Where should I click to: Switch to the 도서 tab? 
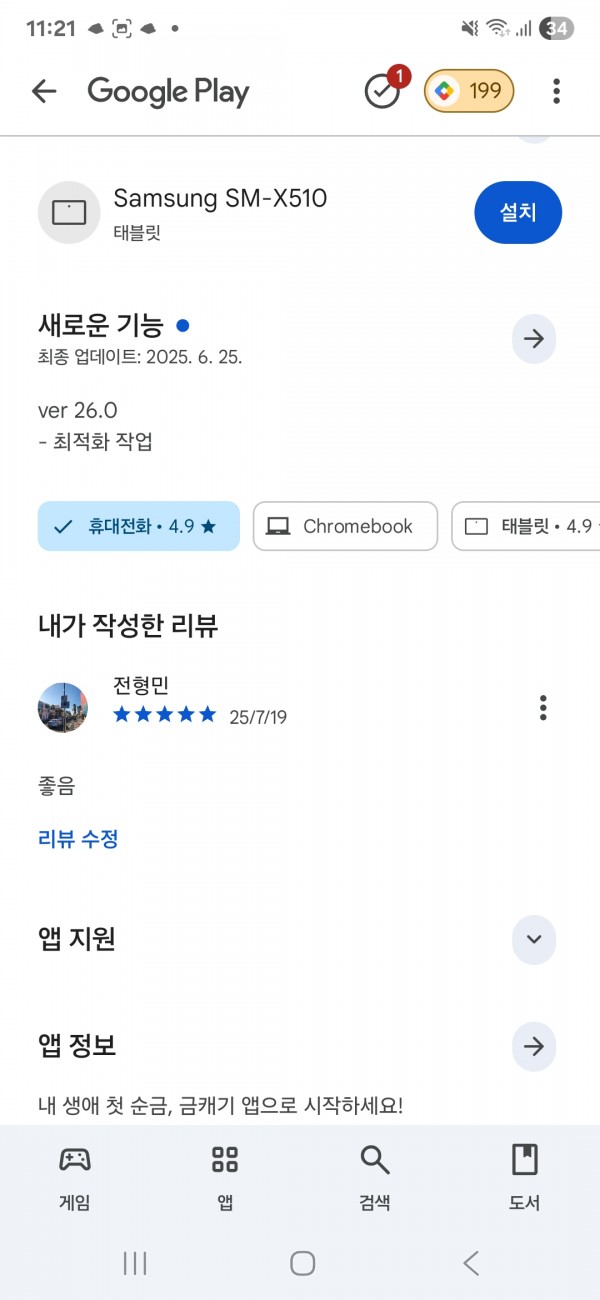[524, 1178]
